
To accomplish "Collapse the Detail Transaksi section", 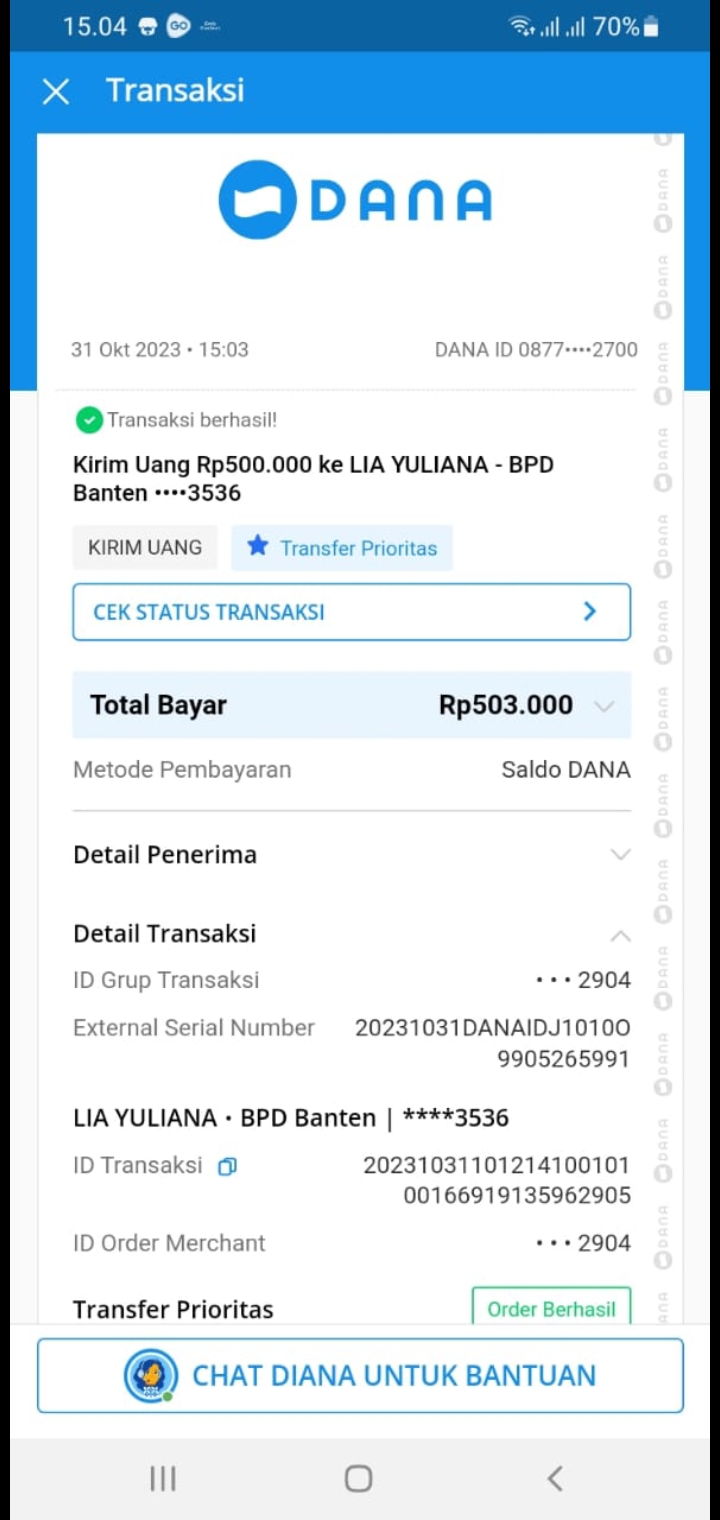I will click(x=621, y=933).
